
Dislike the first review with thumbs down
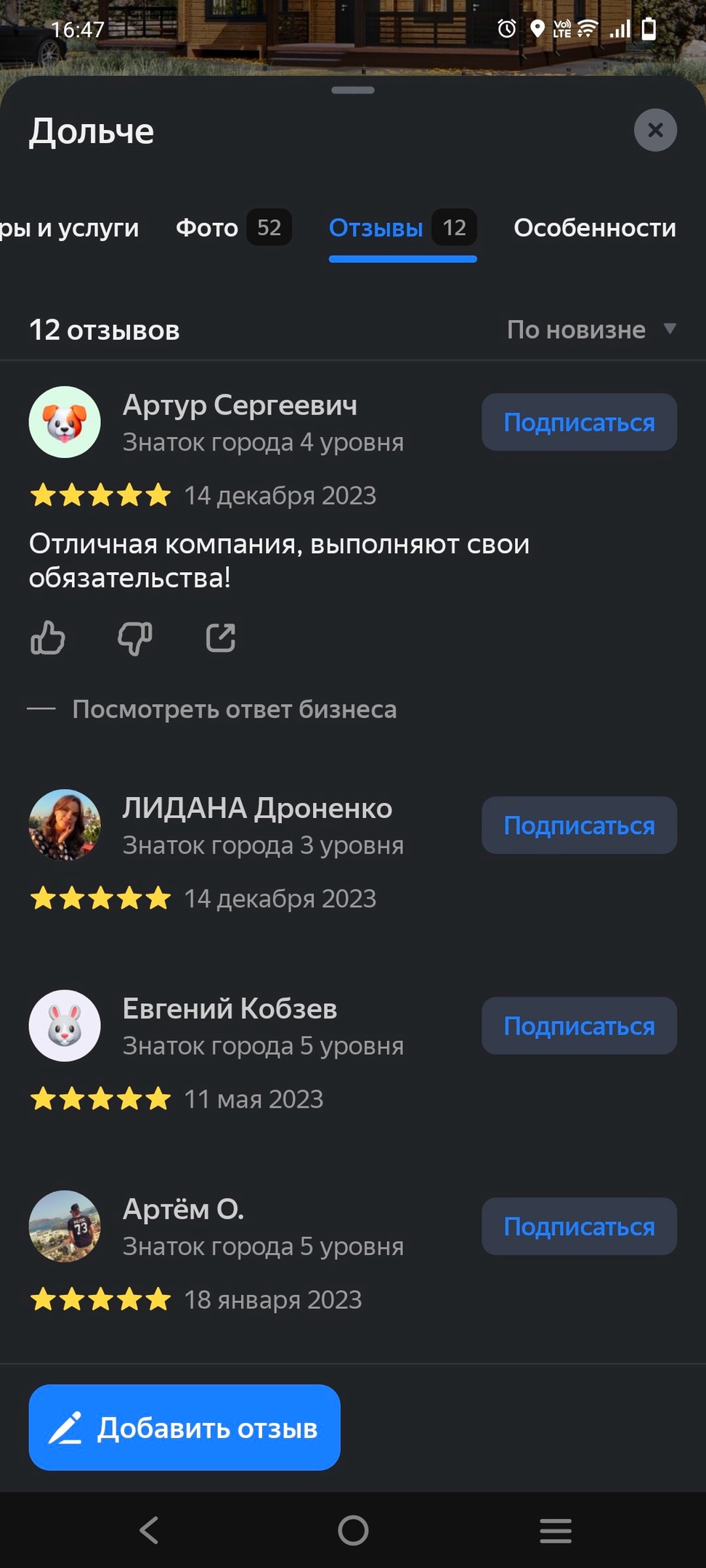point(135,637)
